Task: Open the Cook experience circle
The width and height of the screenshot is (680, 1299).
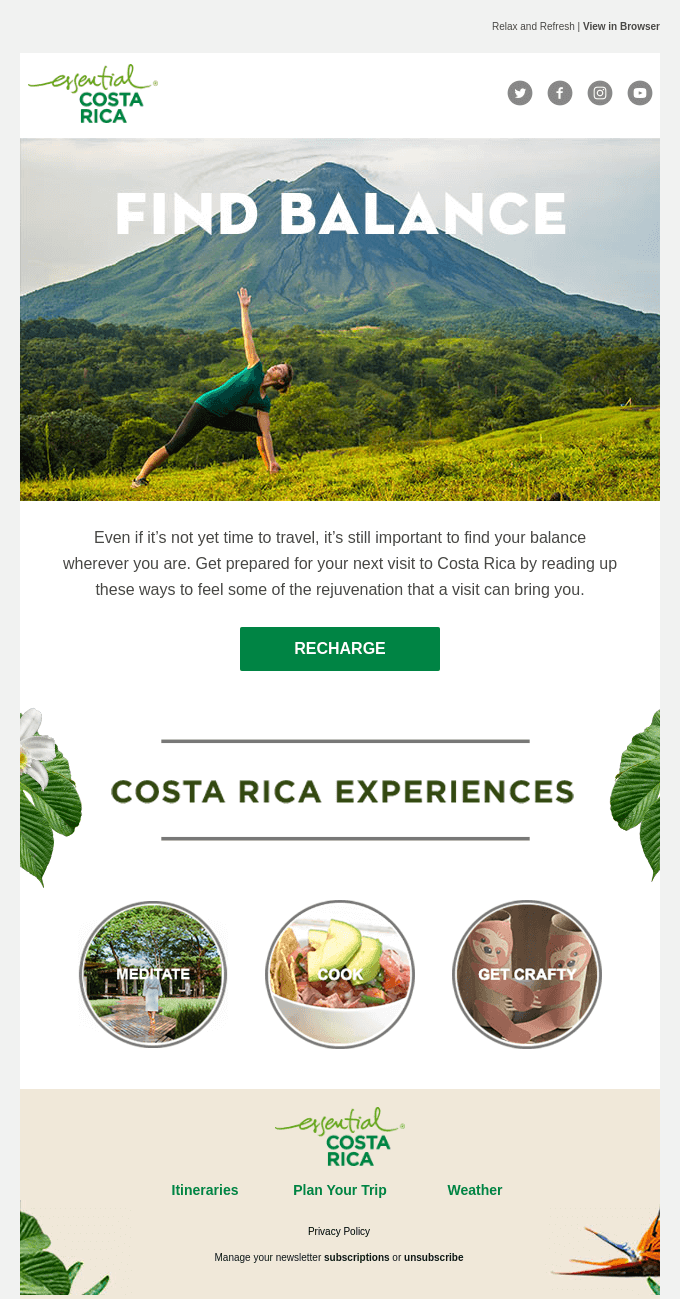Action: click(x=340, y=974)
